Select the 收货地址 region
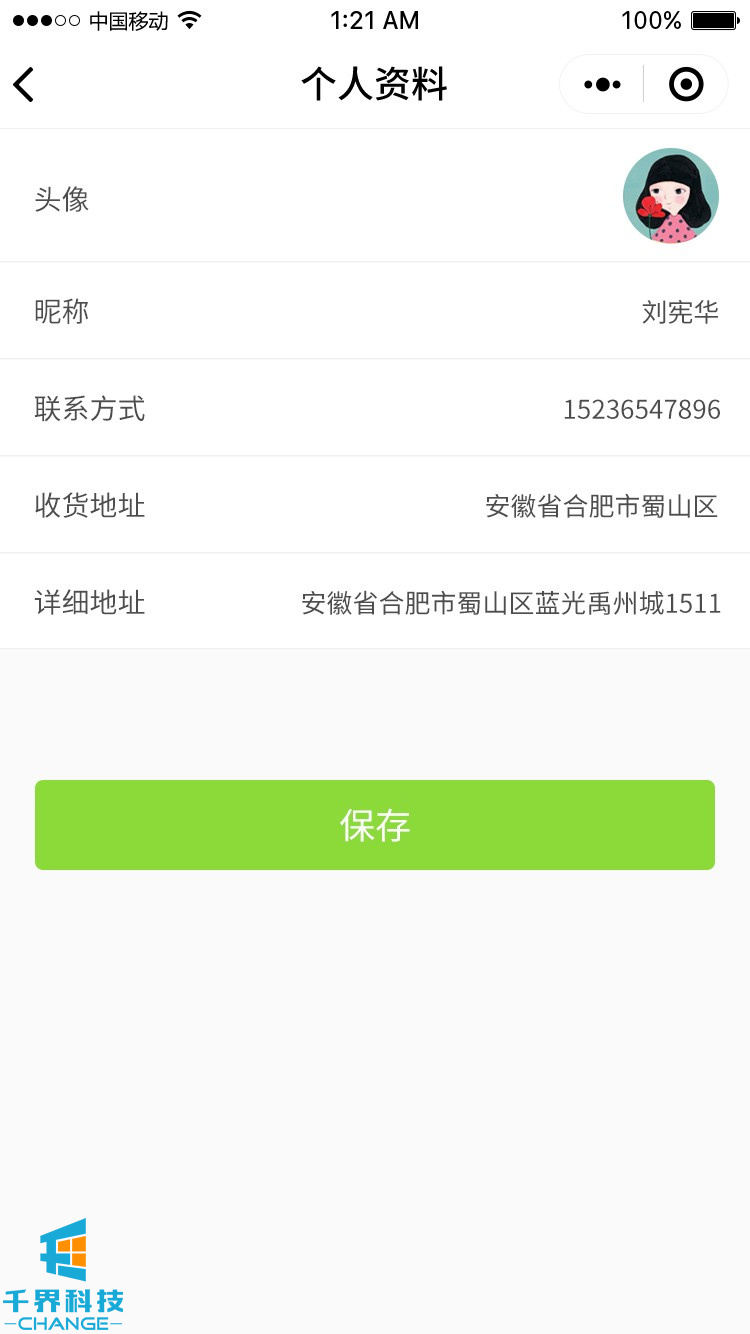The image size is (750, 1334). tap(601, 506)
